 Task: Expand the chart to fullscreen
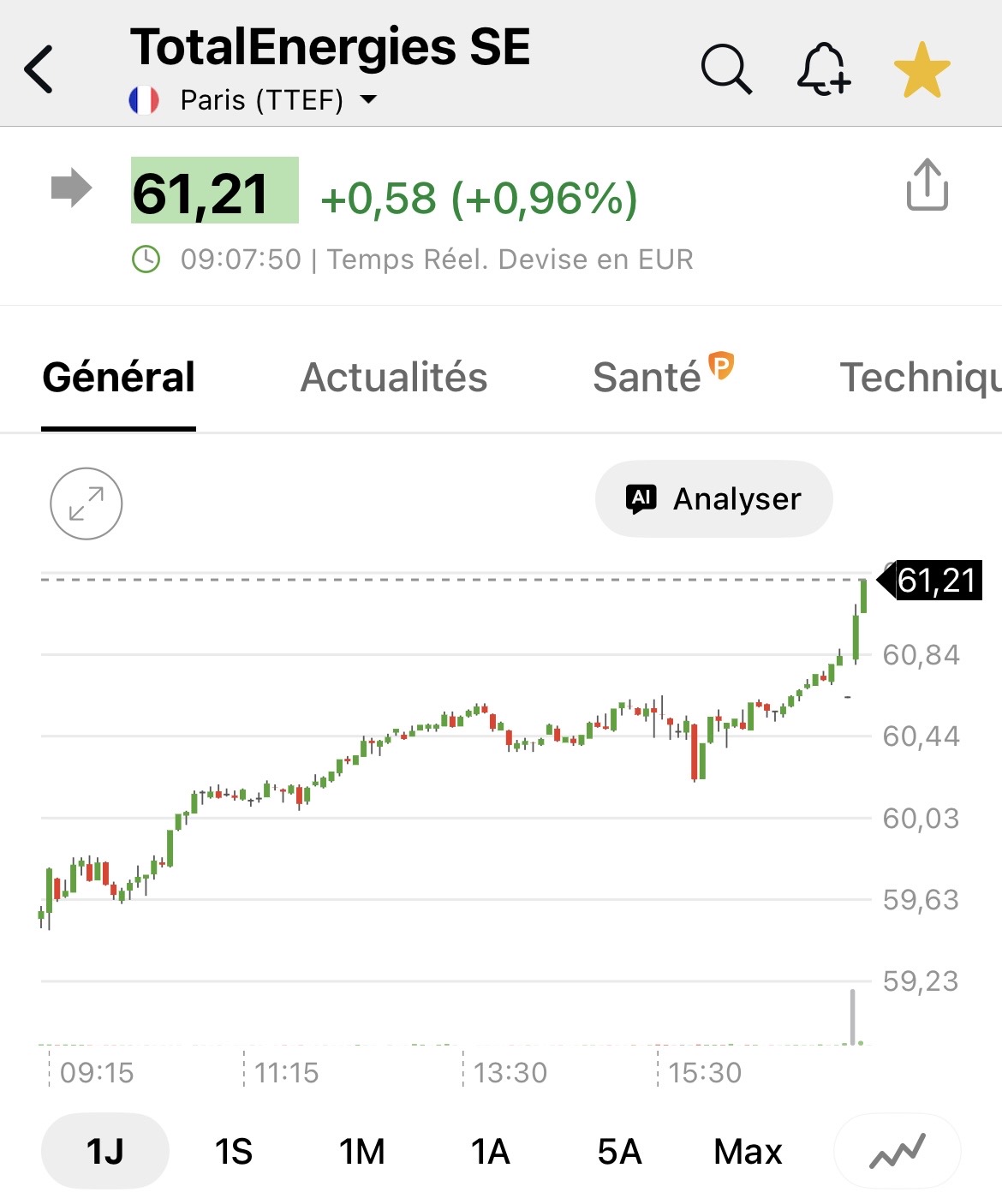click(x=86, y=504)
